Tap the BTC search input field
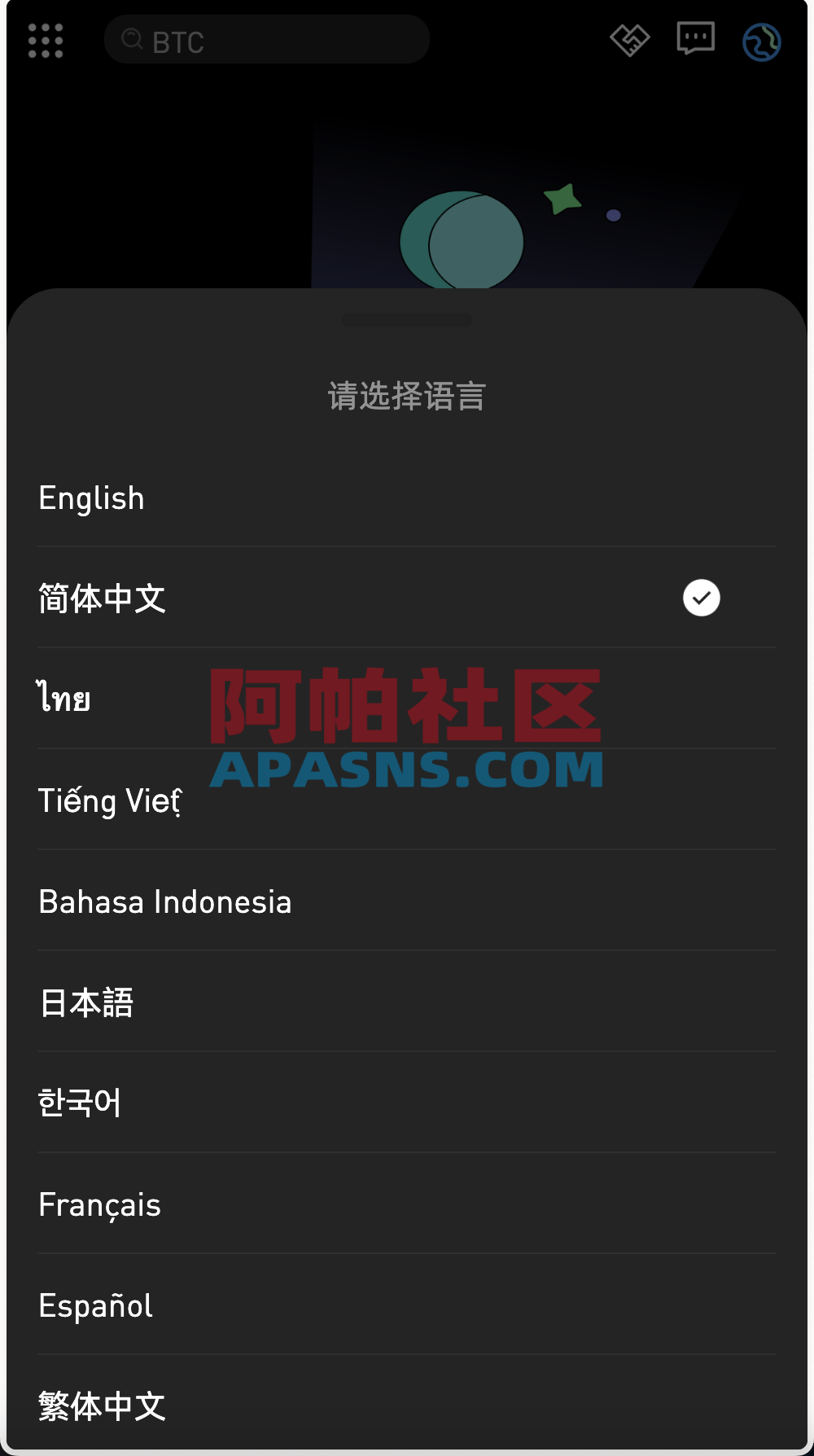 pos(267,39)
